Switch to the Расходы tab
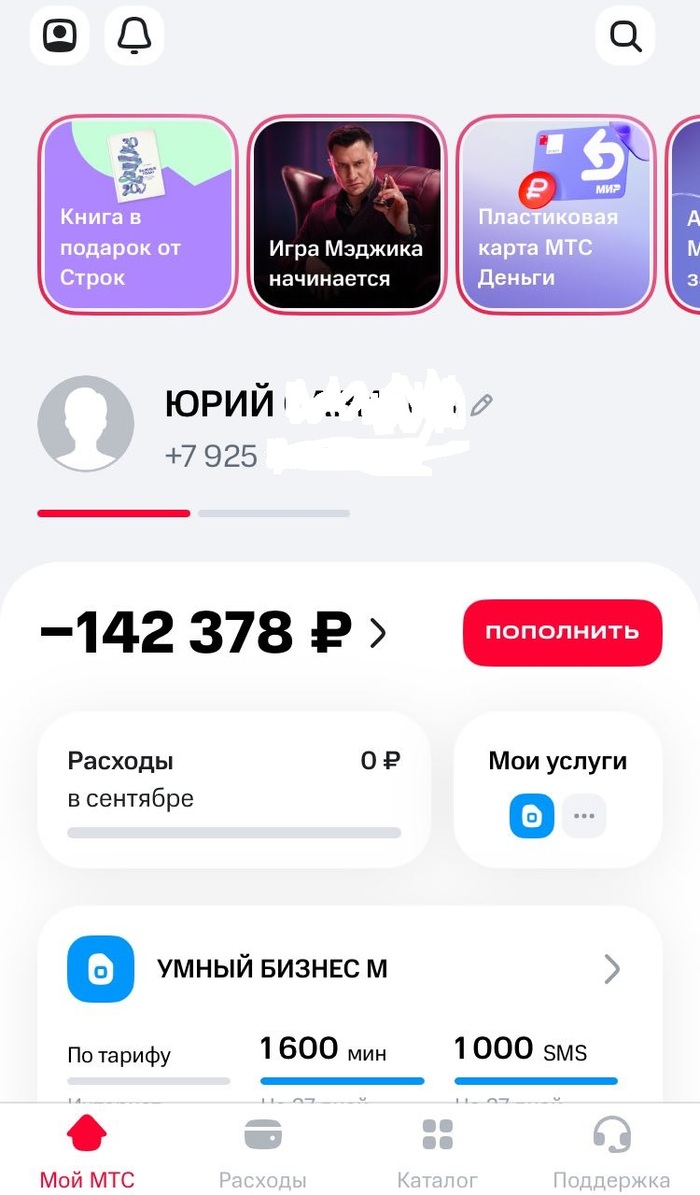700x1195 pixels. (x=262, y=1150)
